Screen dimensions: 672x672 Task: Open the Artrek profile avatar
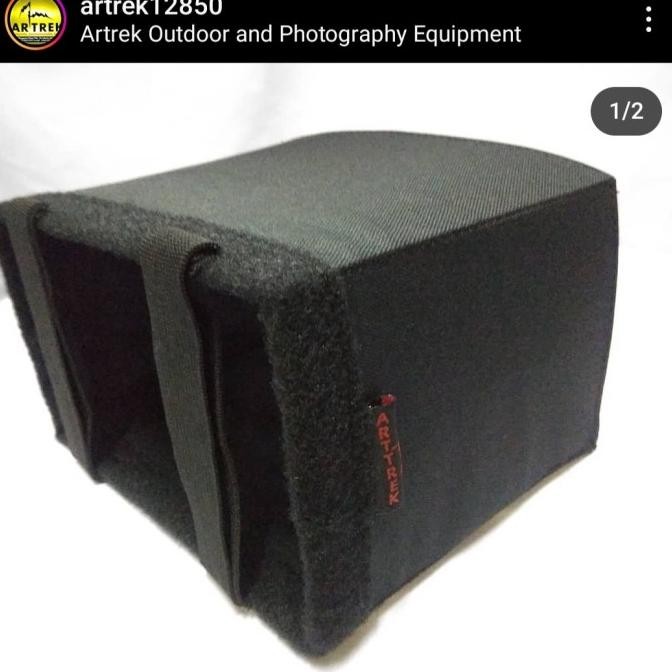tap(34, 25)
